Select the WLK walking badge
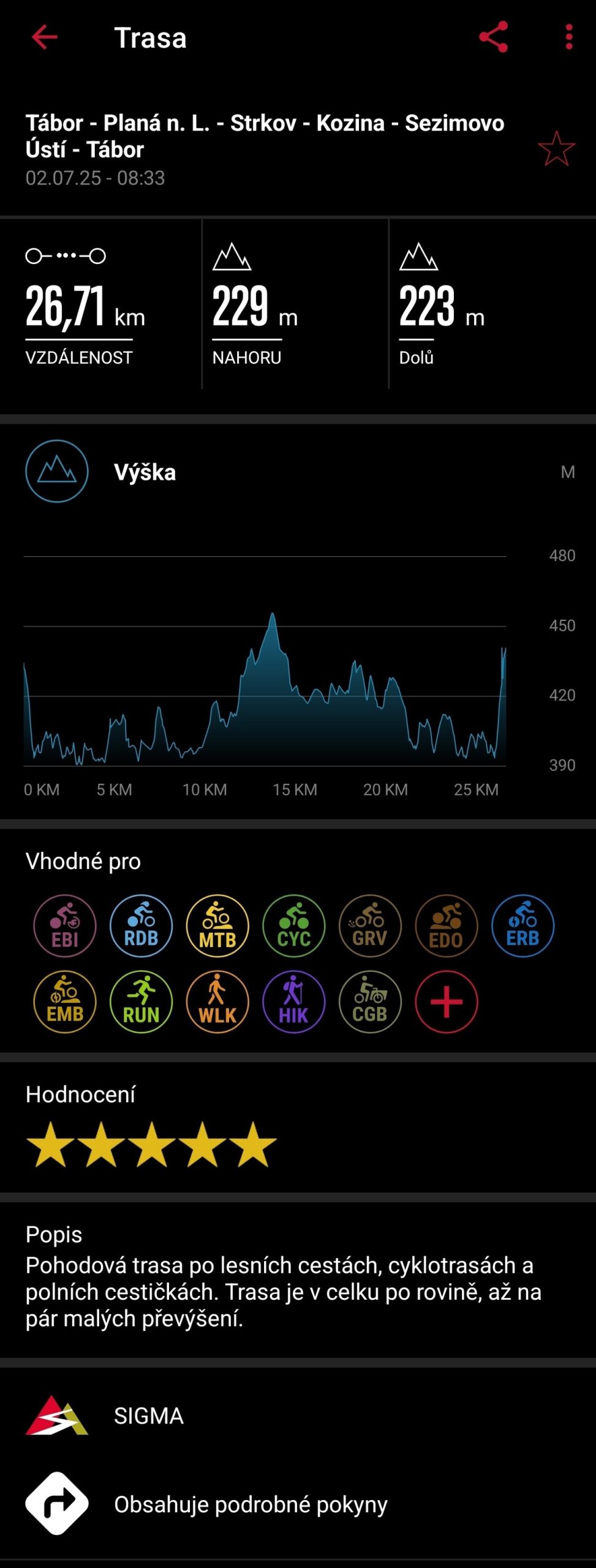The image size is (596, 1568). 217,1002
